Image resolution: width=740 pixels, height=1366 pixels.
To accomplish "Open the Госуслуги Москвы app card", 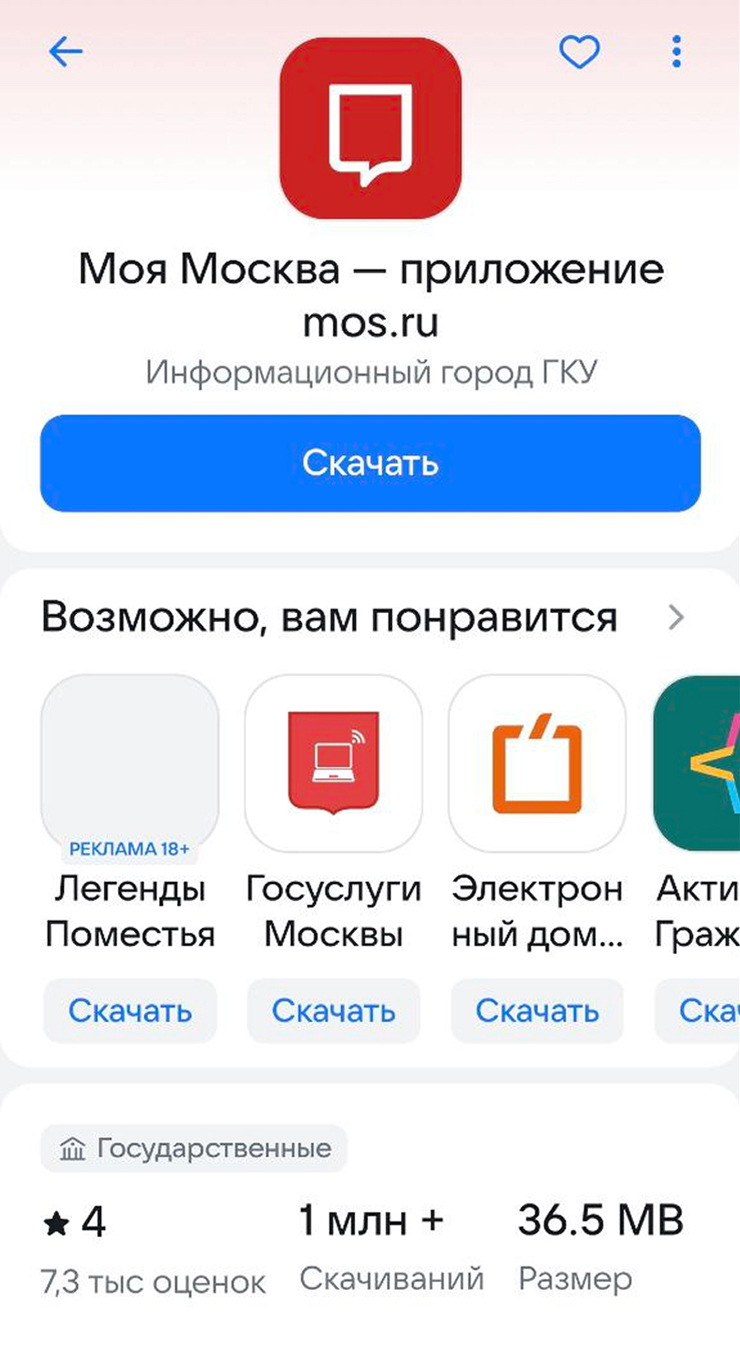I will (333, 763).
